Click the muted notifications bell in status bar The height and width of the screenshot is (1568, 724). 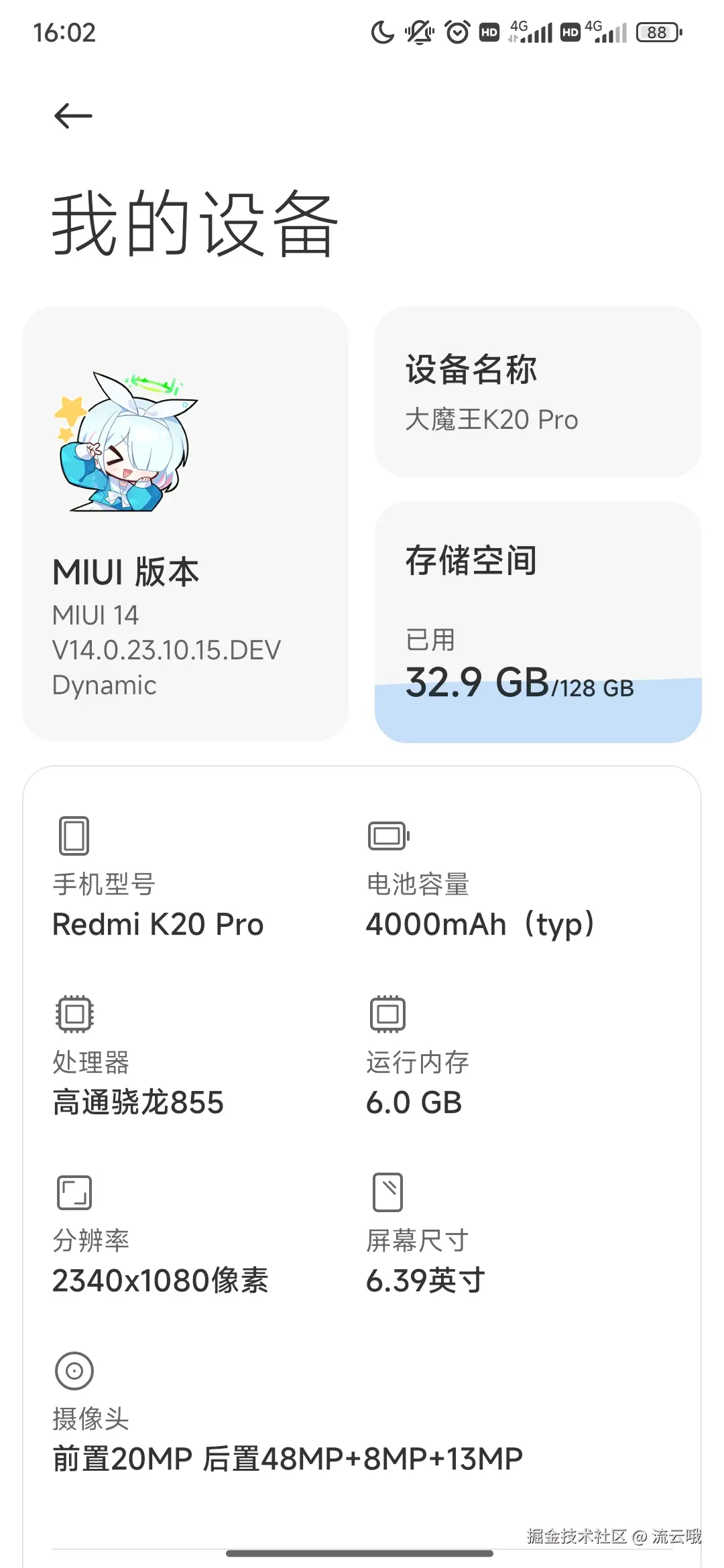(419, 33)
